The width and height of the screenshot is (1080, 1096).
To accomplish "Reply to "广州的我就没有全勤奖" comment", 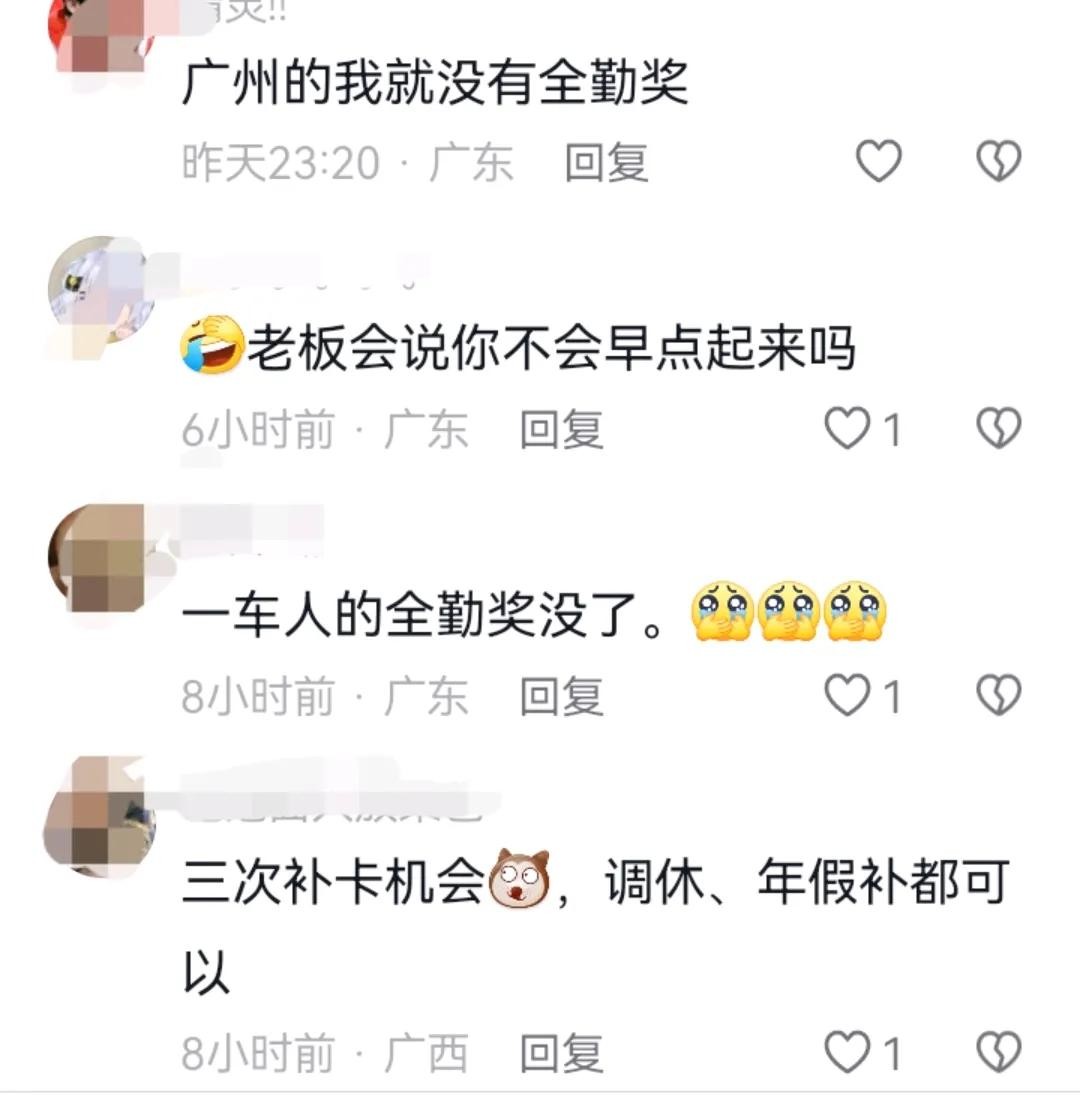I will [606, 162].
